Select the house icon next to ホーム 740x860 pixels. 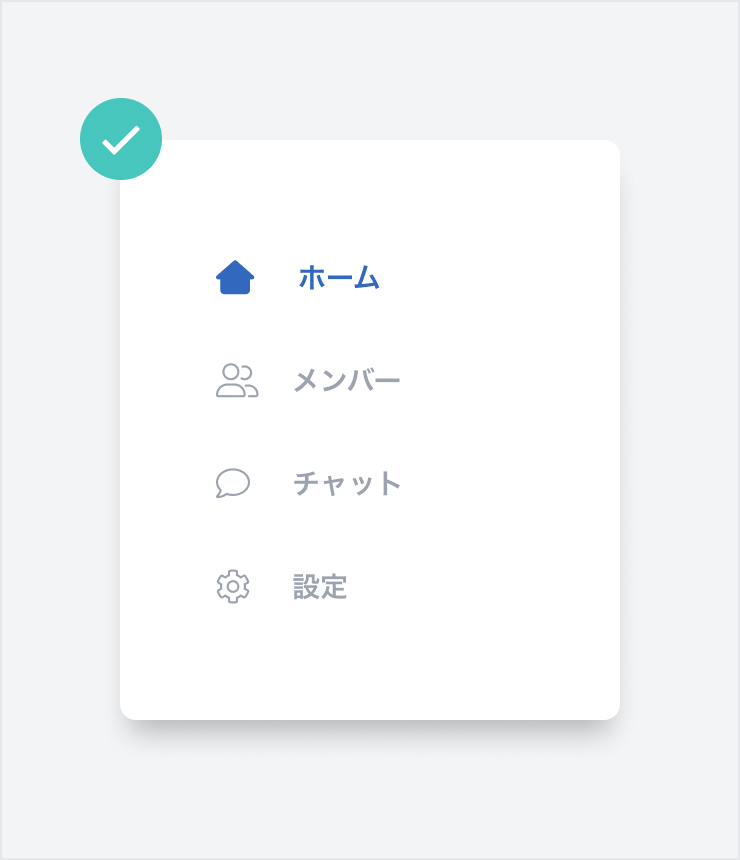click(234, 277)
